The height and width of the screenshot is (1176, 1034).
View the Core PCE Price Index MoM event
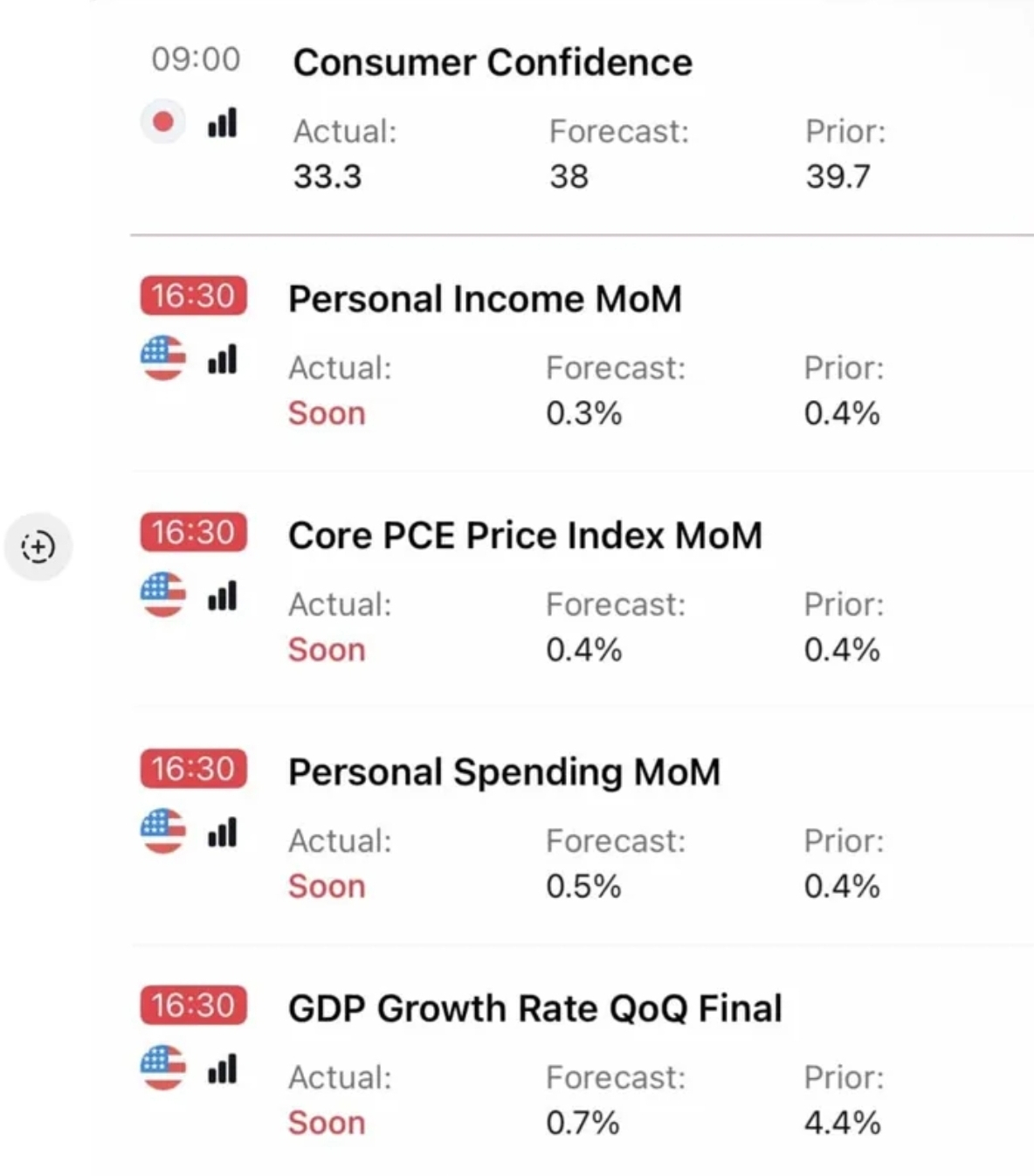(x=525, y=536)
